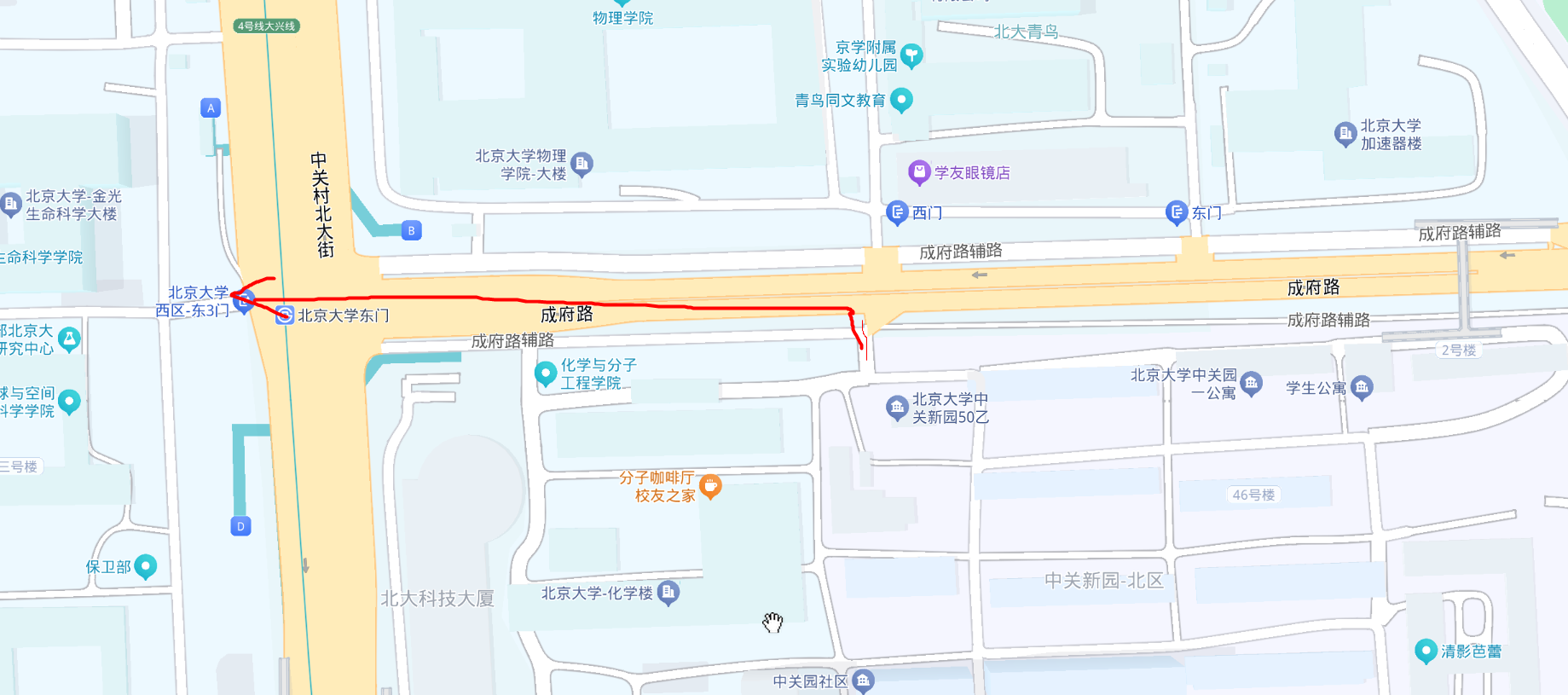This screenshot has width=1568, height=695.
Task: Select the 北京大学东门 subway station marker
Action: 285,316
